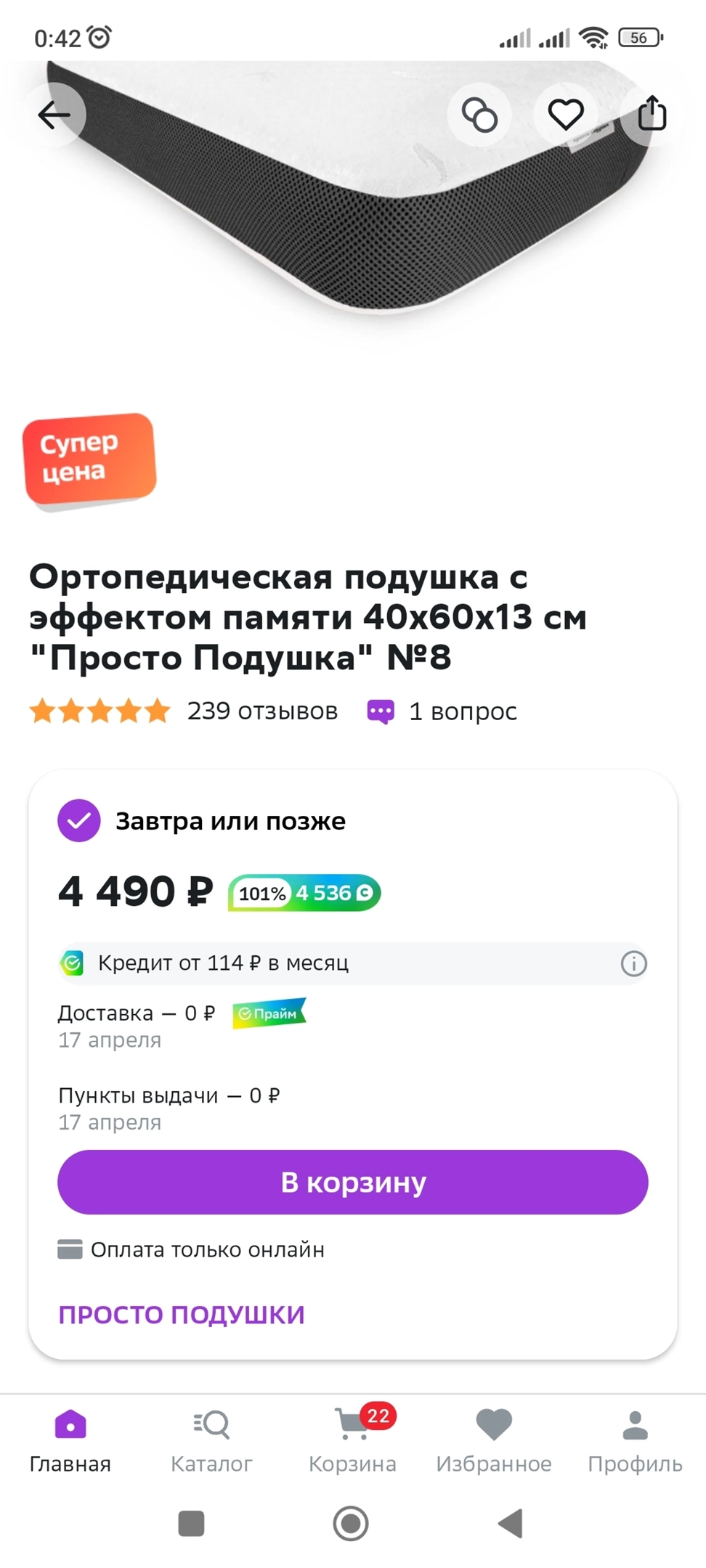Add the pillow with В корзину

tap(353, 1182)
